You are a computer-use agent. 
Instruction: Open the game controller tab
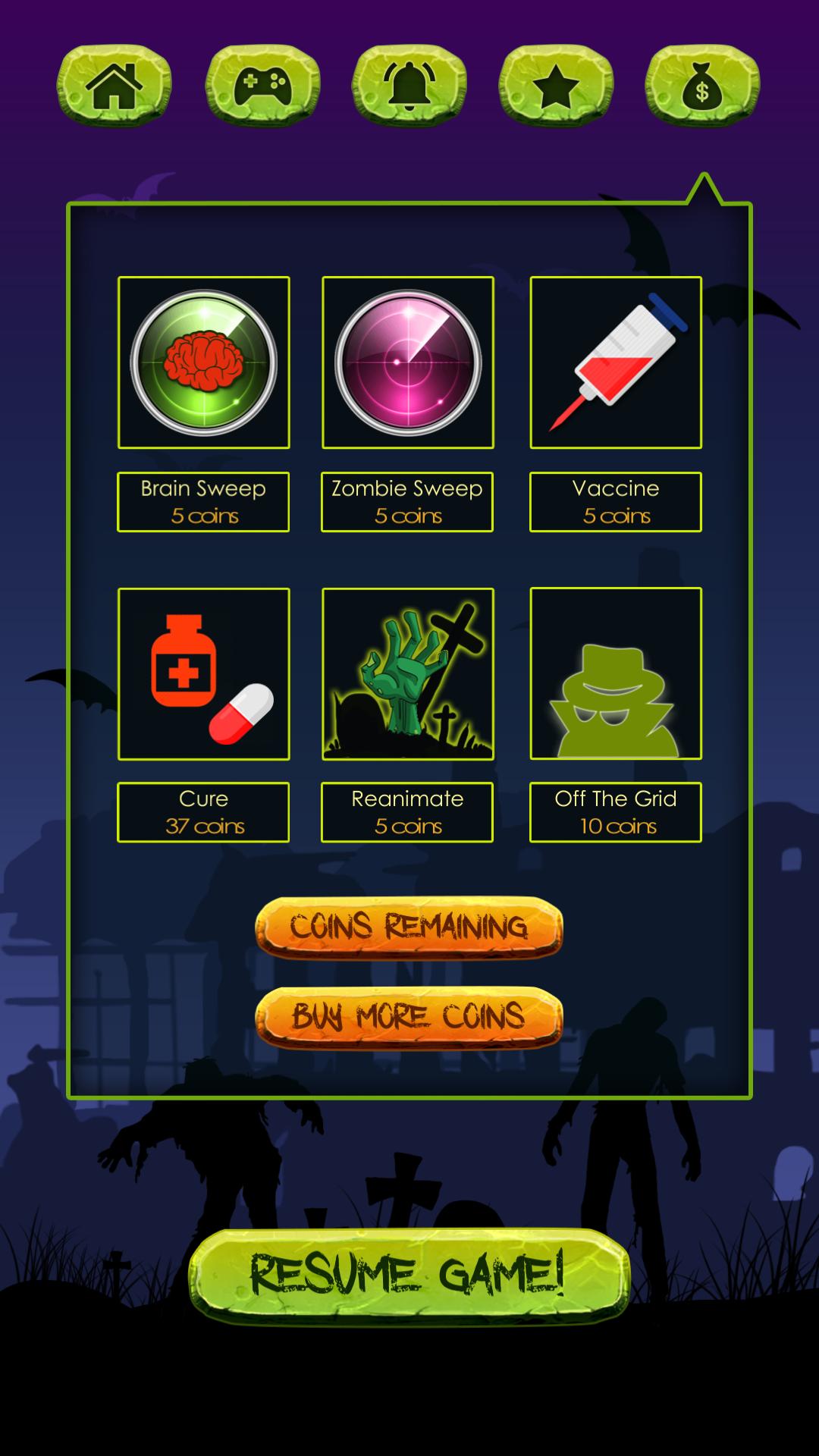[x=262, y=86]
